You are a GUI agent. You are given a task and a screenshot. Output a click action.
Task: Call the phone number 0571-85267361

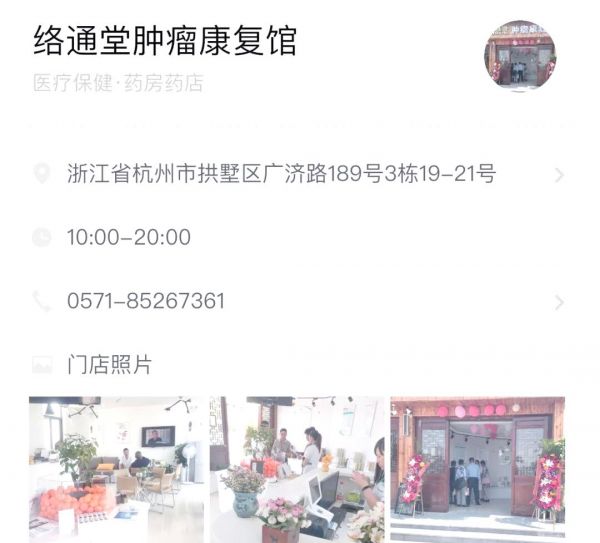(x=146, y=301)
